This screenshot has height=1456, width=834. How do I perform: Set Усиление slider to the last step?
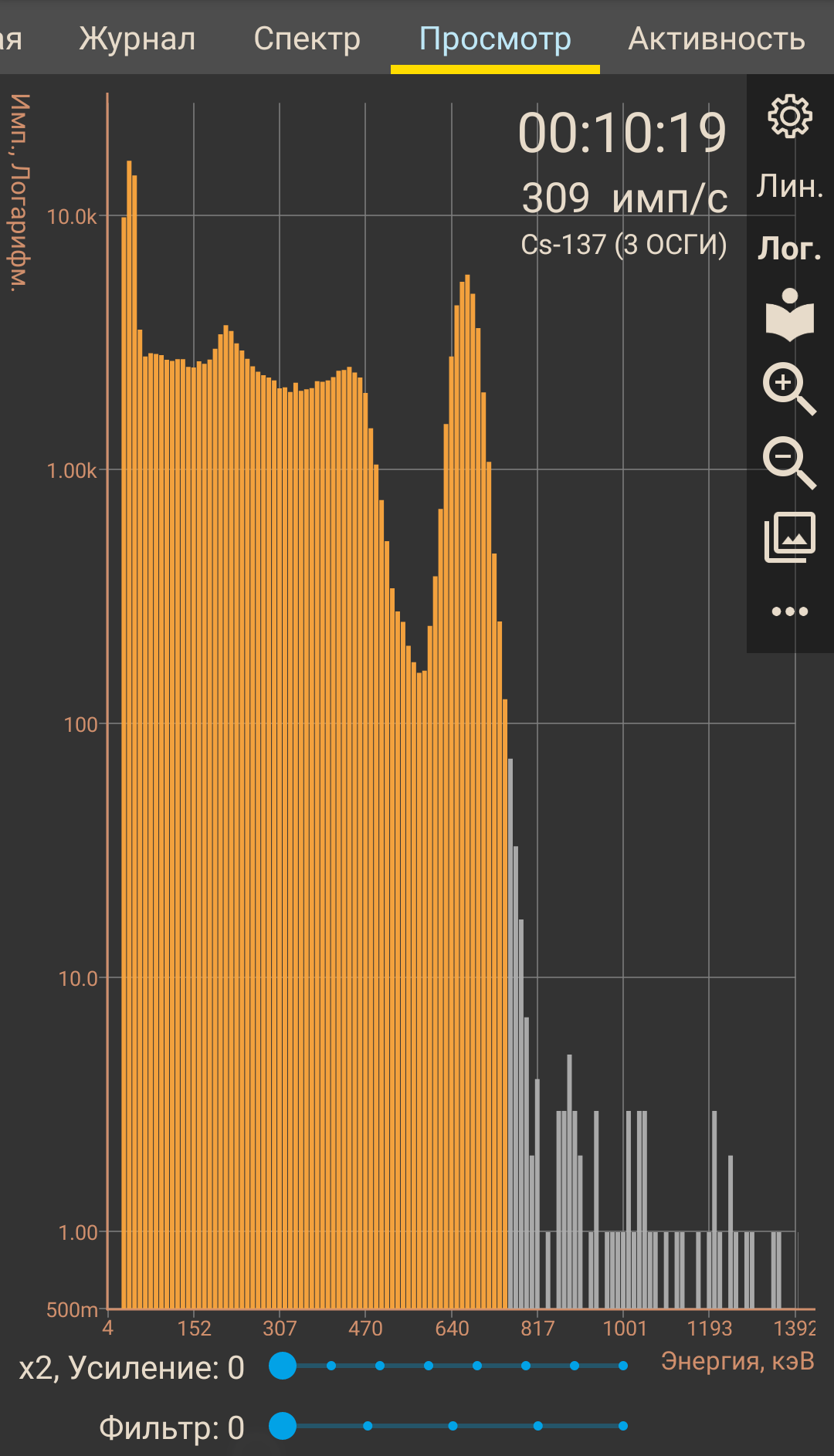pyautogui.click(x=622, y=1366)
